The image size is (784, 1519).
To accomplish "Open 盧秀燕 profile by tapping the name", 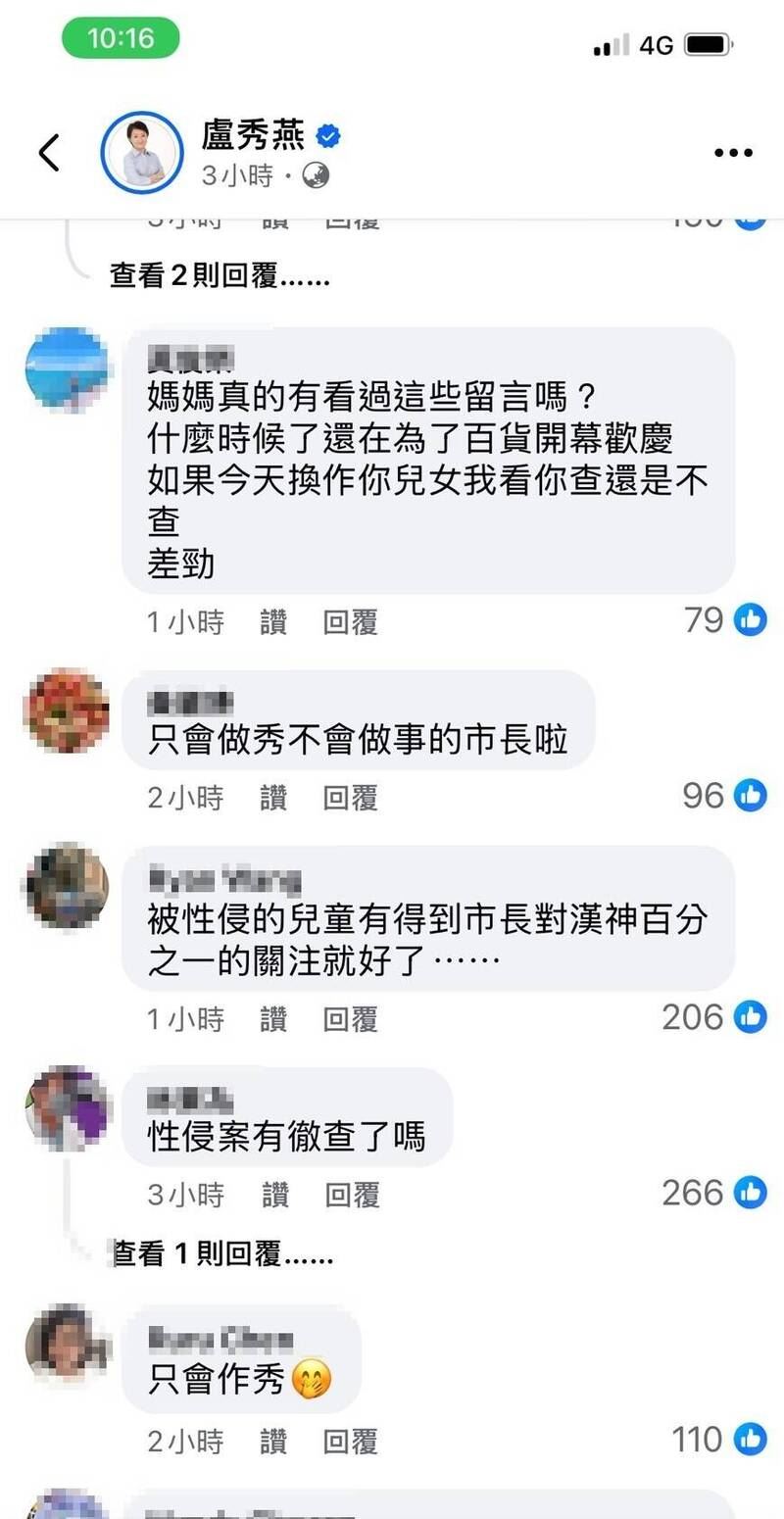I will coord(255,137).
